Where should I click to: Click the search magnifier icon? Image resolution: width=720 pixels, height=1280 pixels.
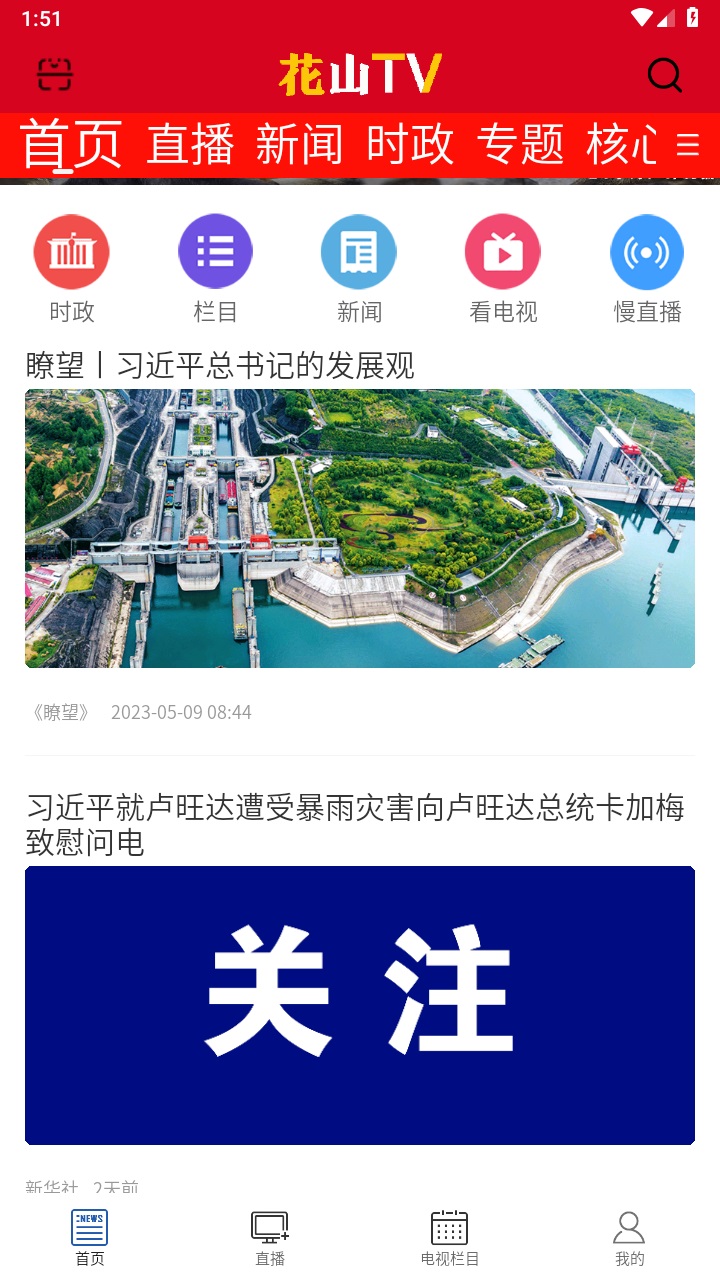point(663,74)
